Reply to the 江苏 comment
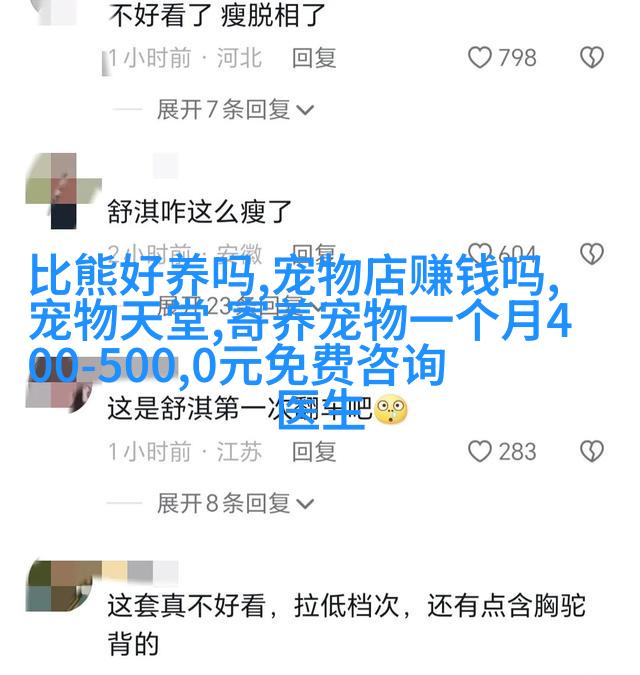This screenshot has width=640, height=675. click(x=314, y=452)
